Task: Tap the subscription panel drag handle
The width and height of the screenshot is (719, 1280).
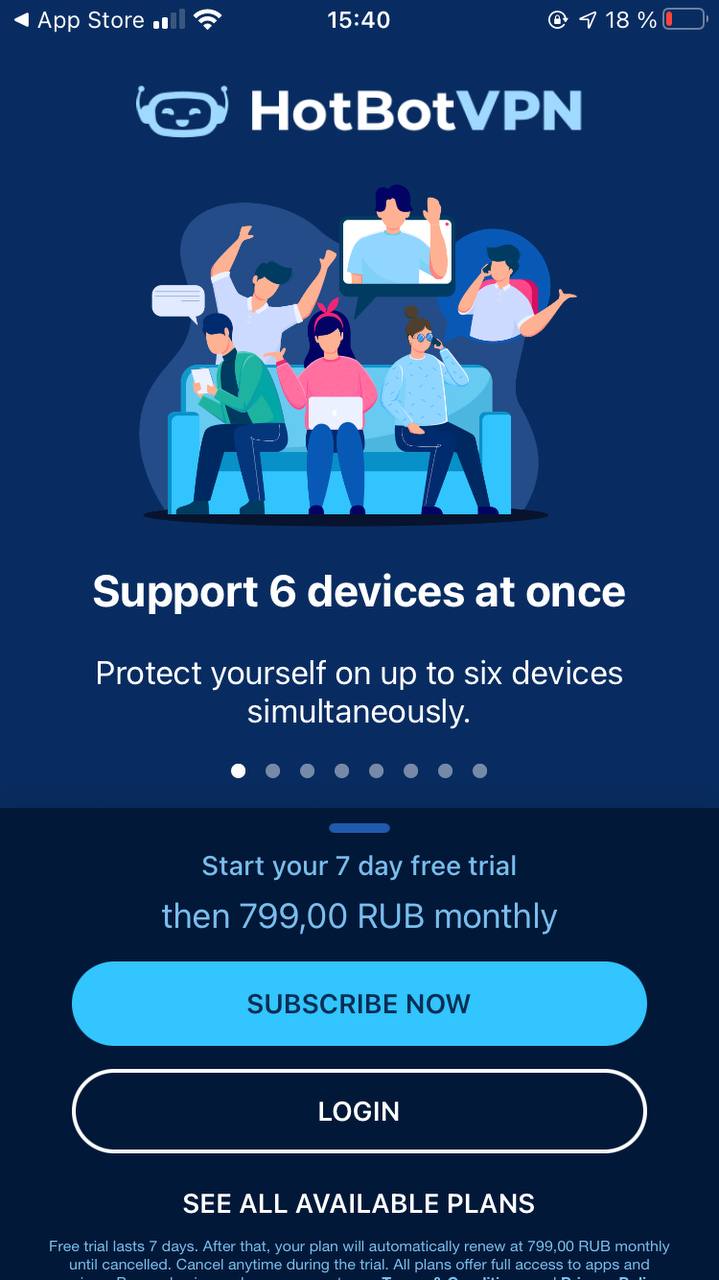Action: pyautogui.click(x=359, y=828)
